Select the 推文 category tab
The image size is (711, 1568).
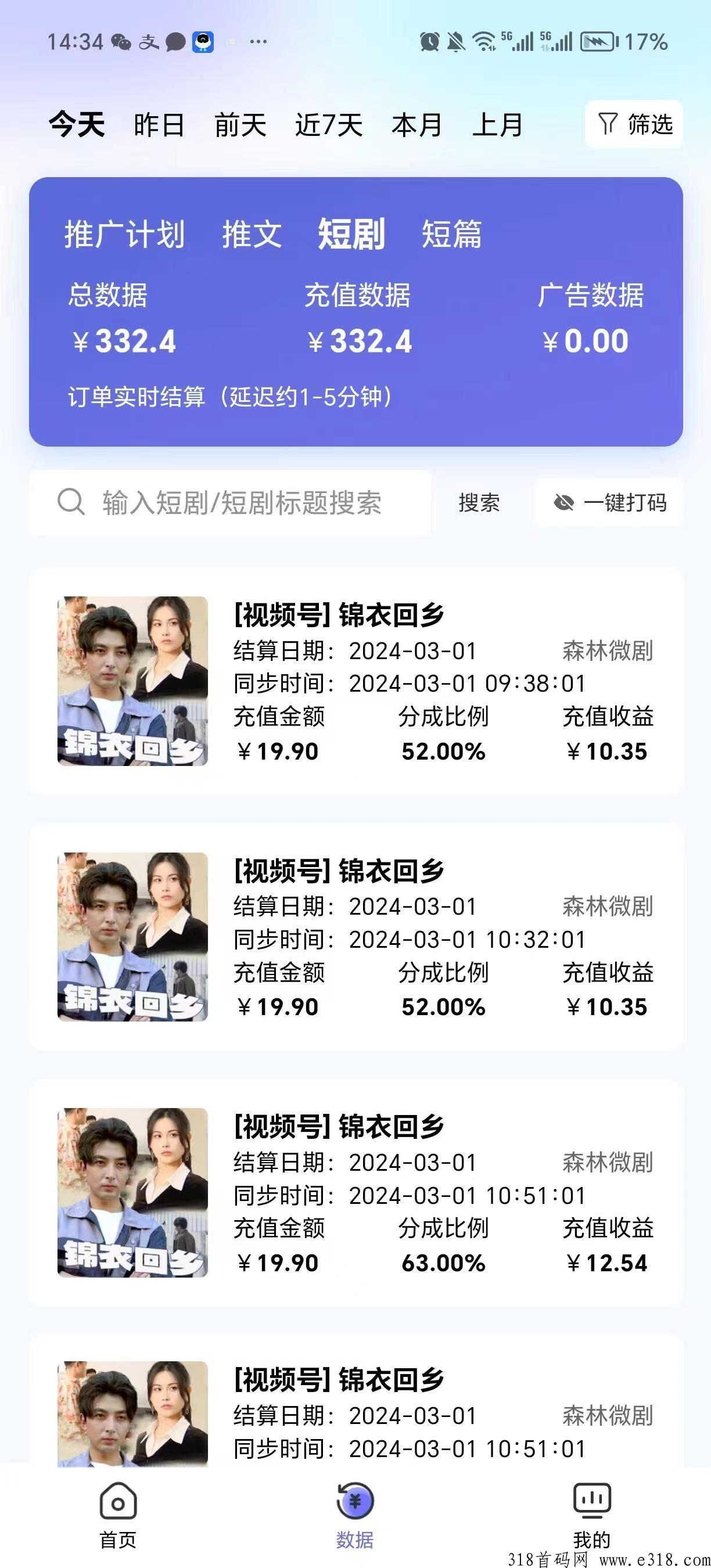(x=252, y=235)
